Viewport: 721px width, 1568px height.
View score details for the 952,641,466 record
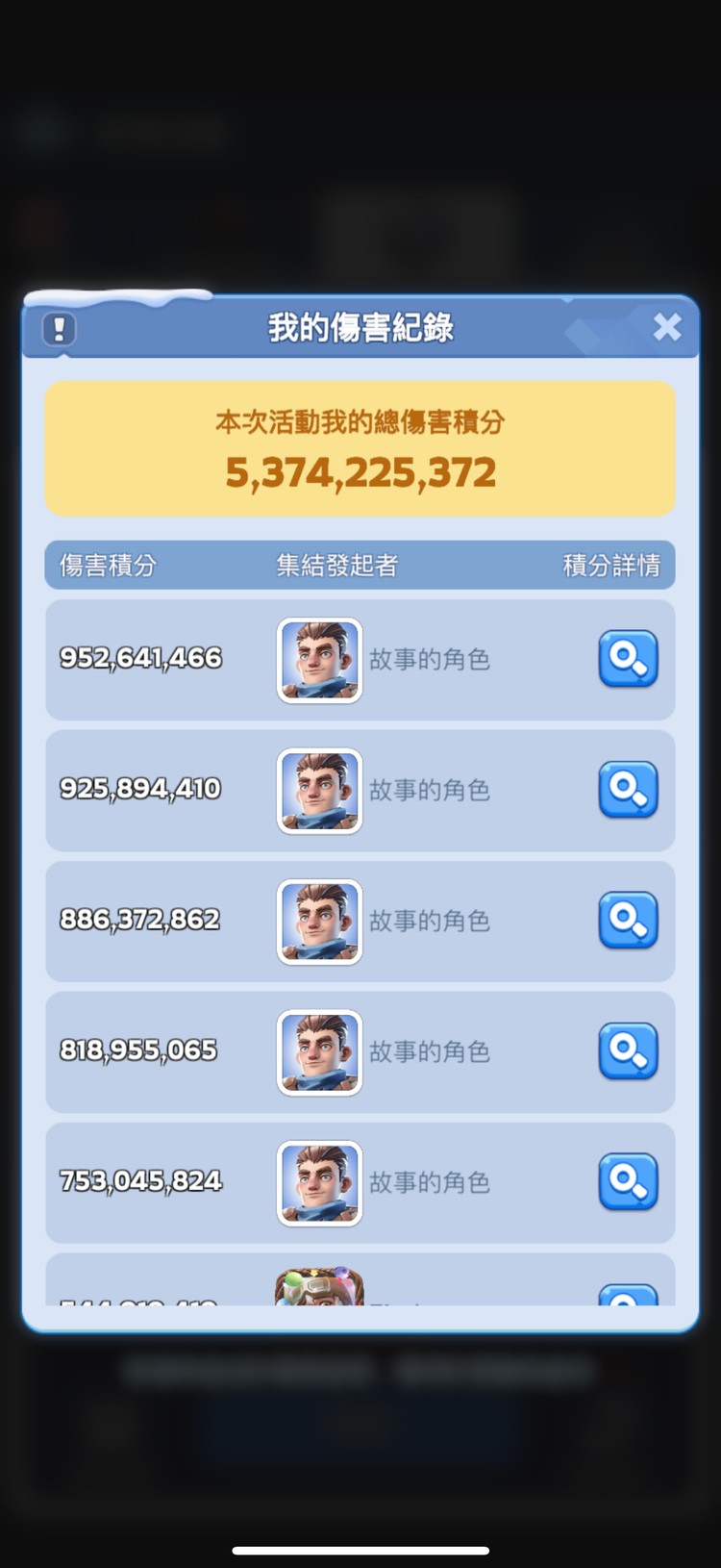[628, 660]
